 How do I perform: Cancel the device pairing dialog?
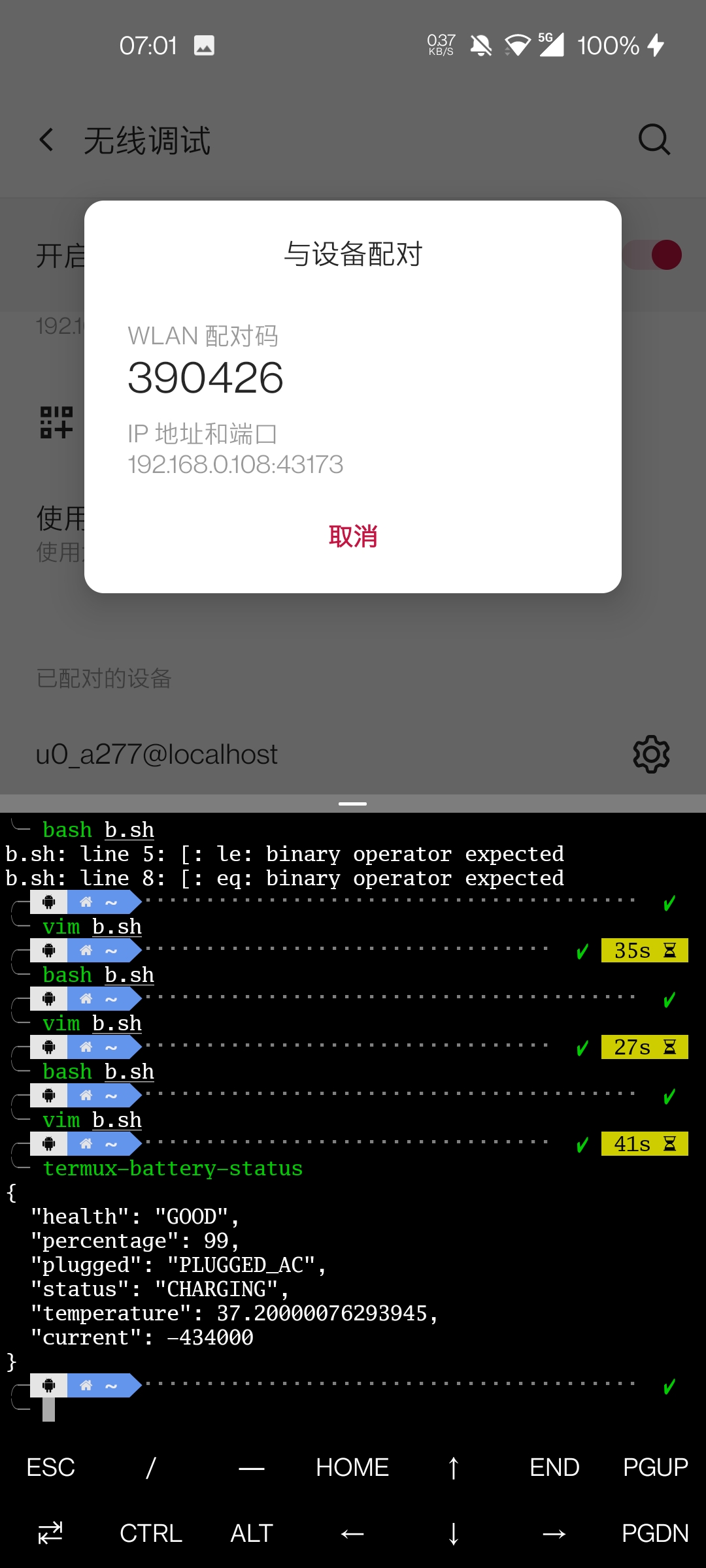point(353,536)
